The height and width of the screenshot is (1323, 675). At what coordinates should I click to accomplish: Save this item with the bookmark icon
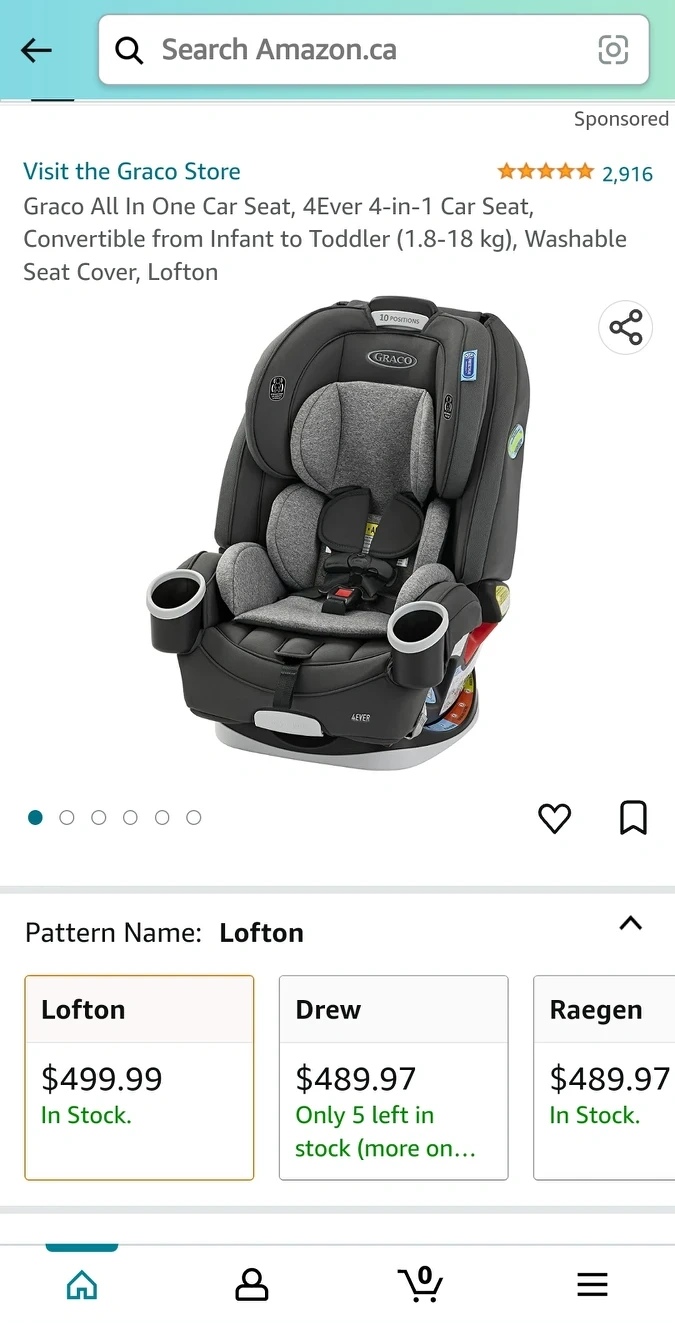click(x=633, y=818)
